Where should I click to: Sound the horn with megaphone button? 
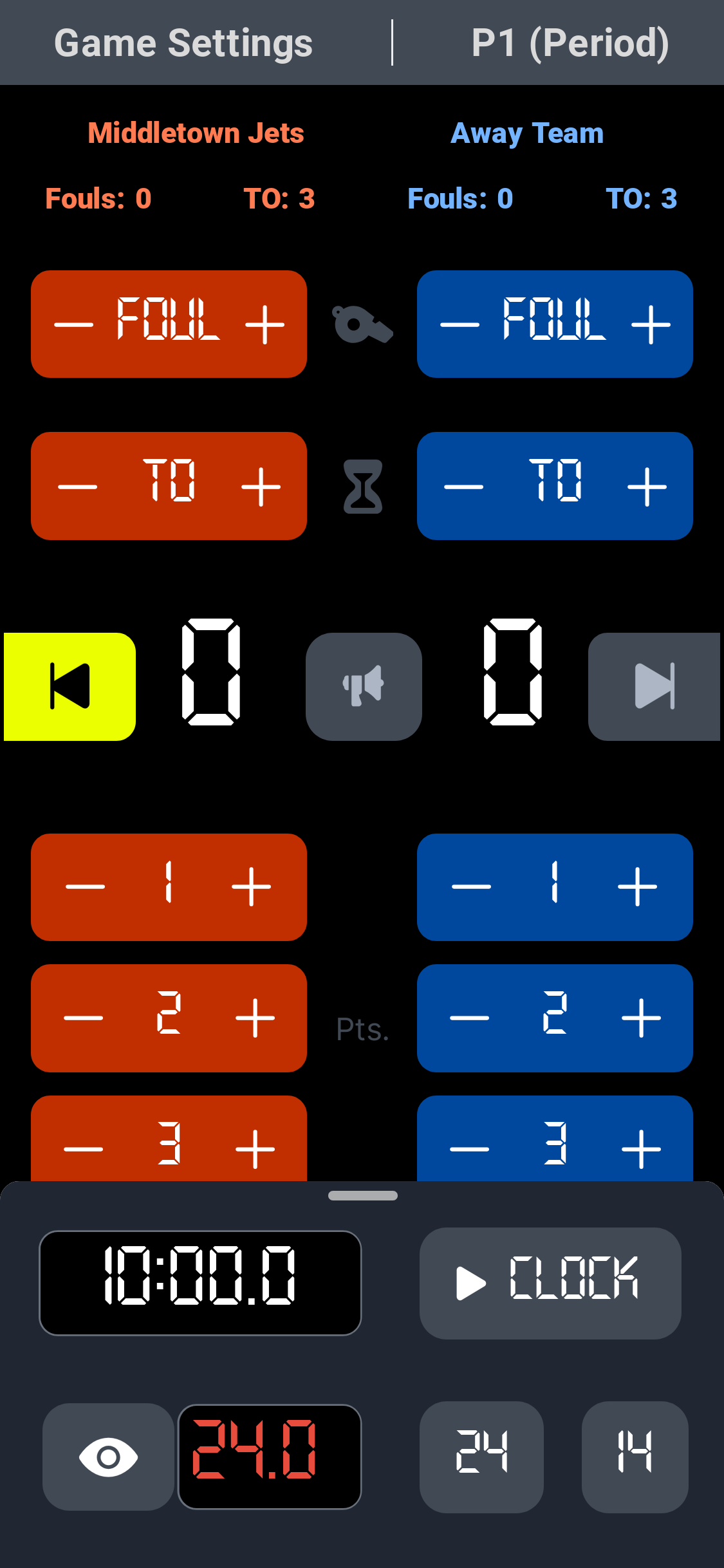click(x=364, y=686)
